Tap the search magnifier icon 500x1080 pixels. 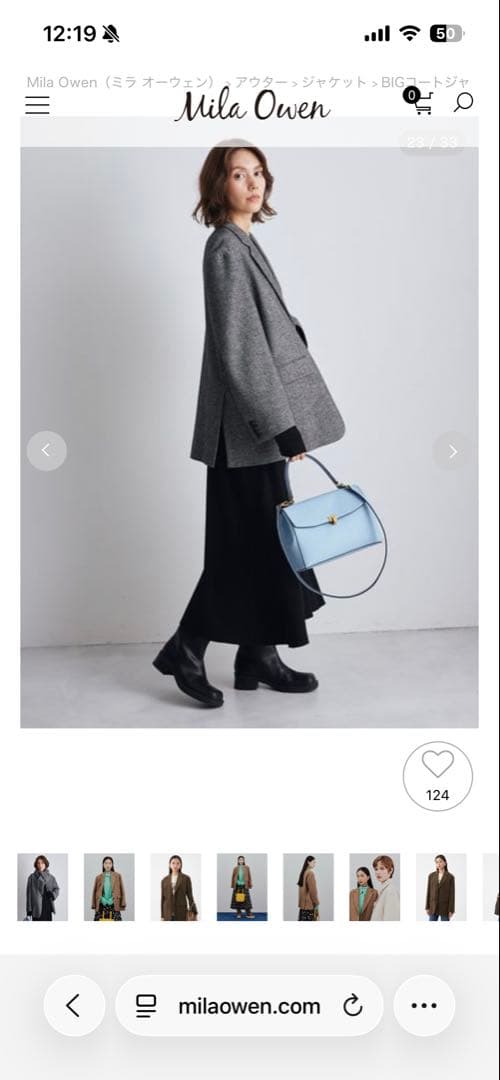pos(463,103)
